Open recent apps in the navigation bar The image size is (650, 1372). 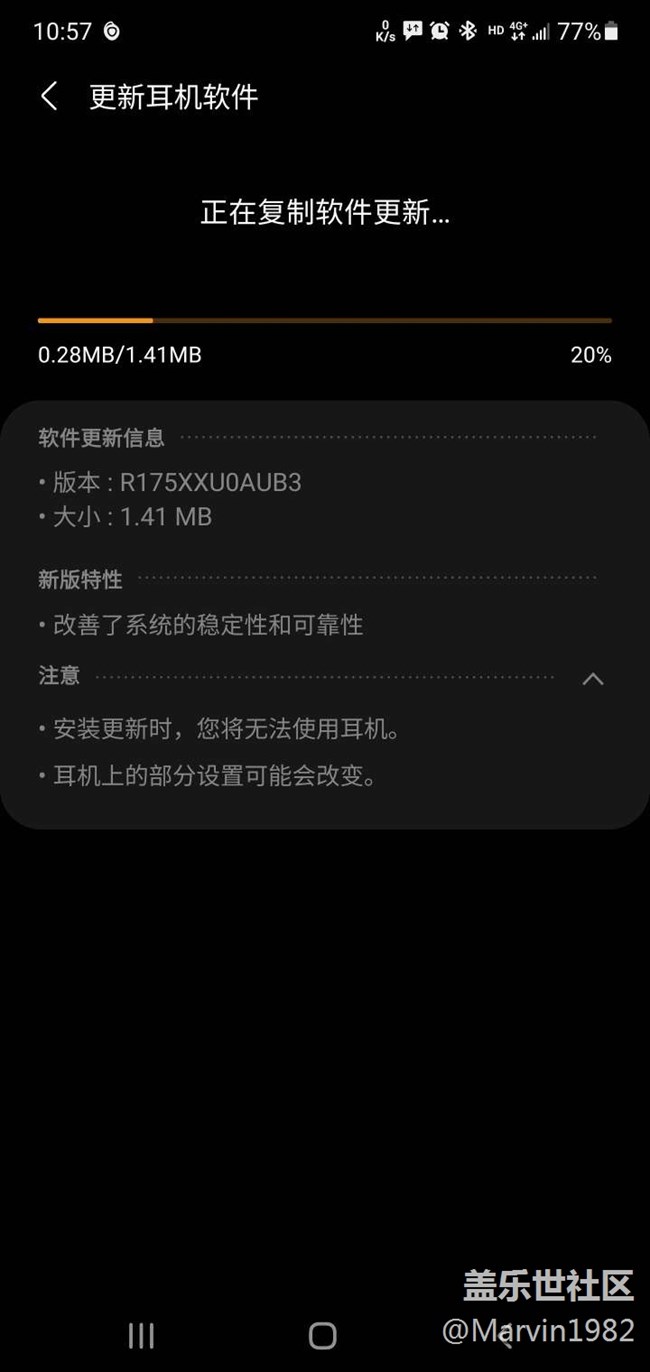(x=141, y=1335)
